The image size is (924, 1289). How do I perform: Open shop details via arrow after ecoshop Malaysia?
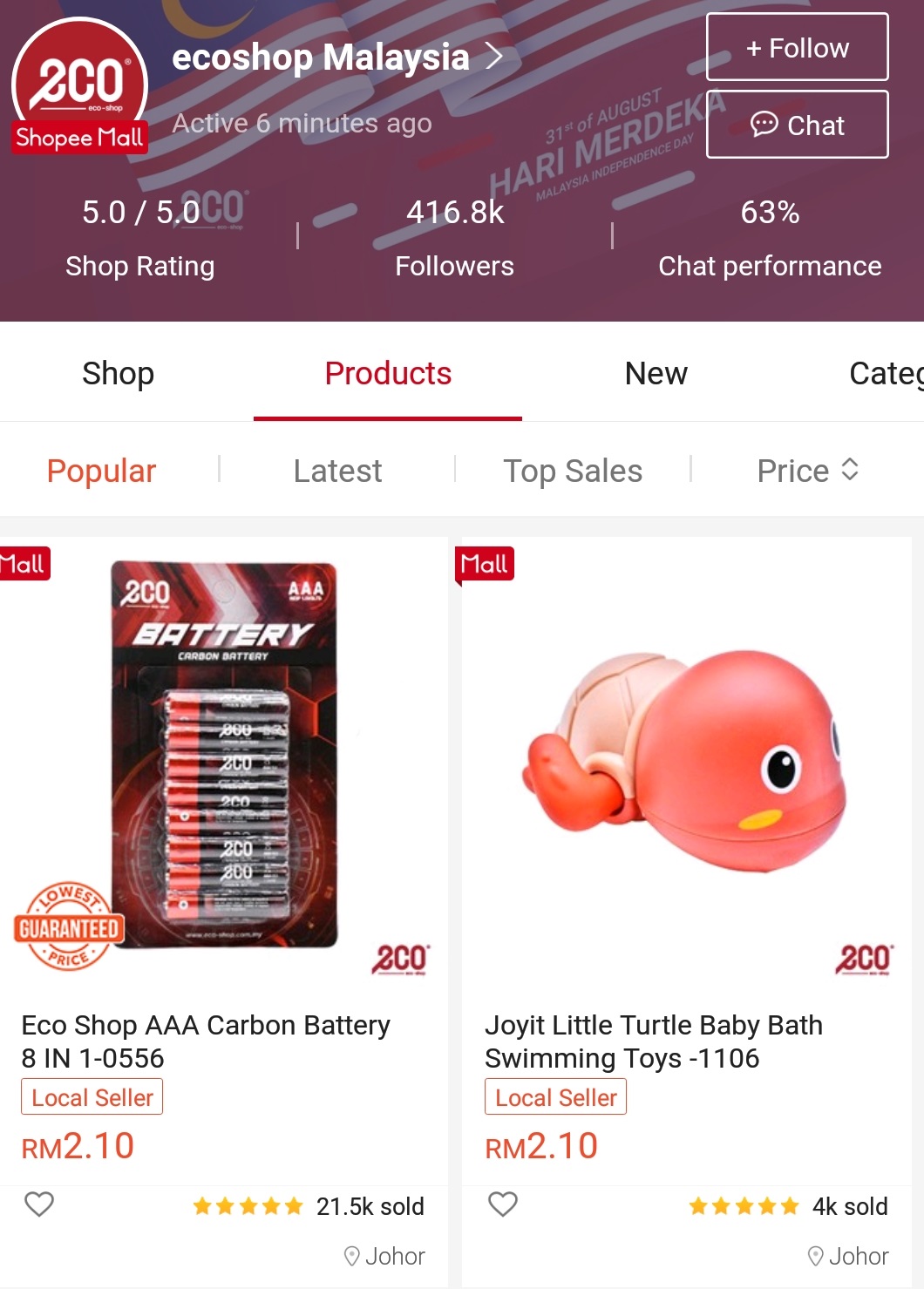click(494, 56)
